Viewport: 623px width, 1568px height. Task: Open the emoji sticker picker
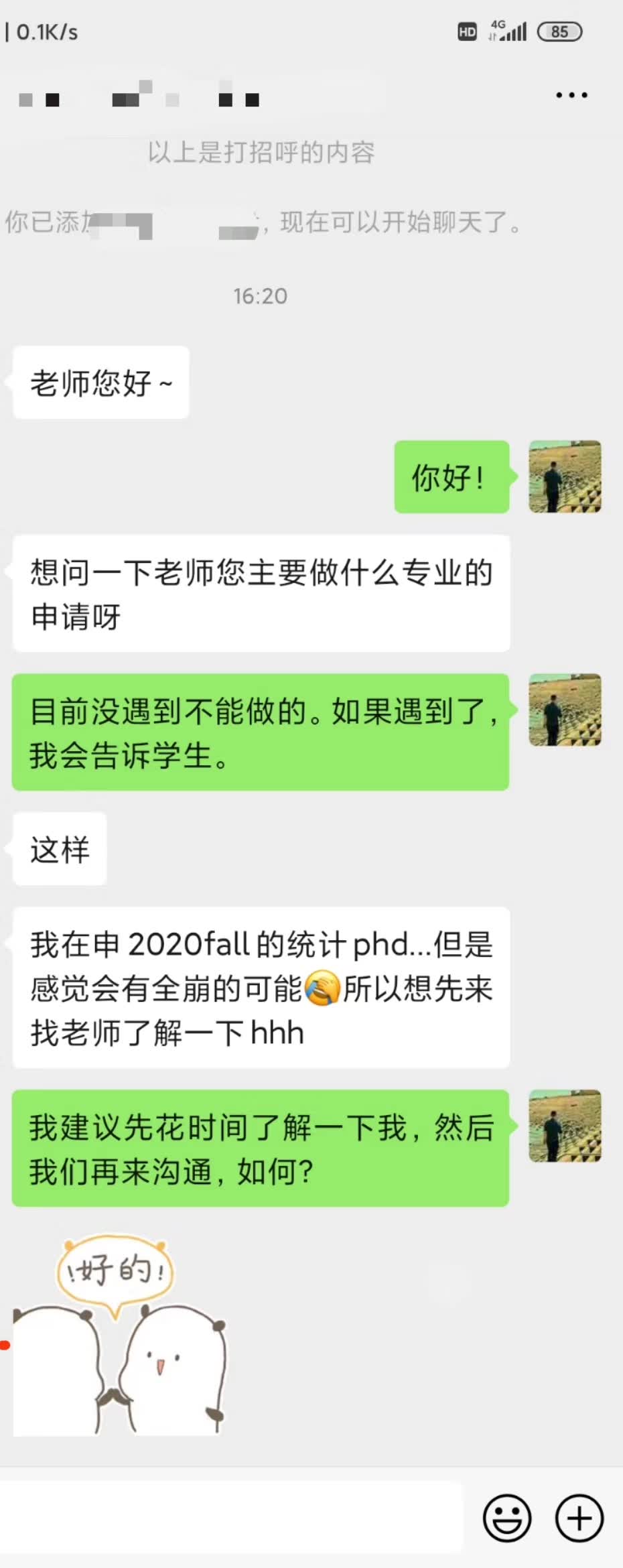[x=507, y=1518]
